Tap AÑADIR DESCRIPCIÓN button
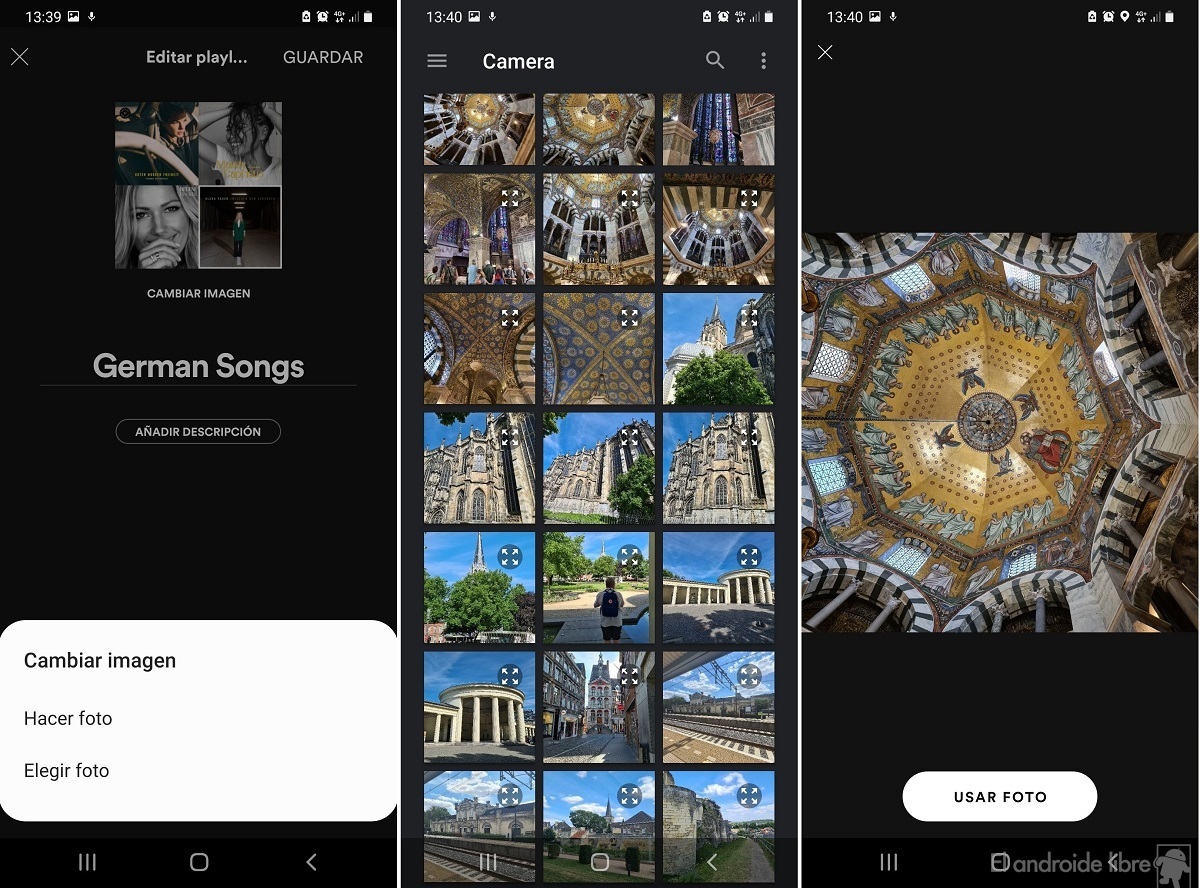1200x888 pixels. 198,432
